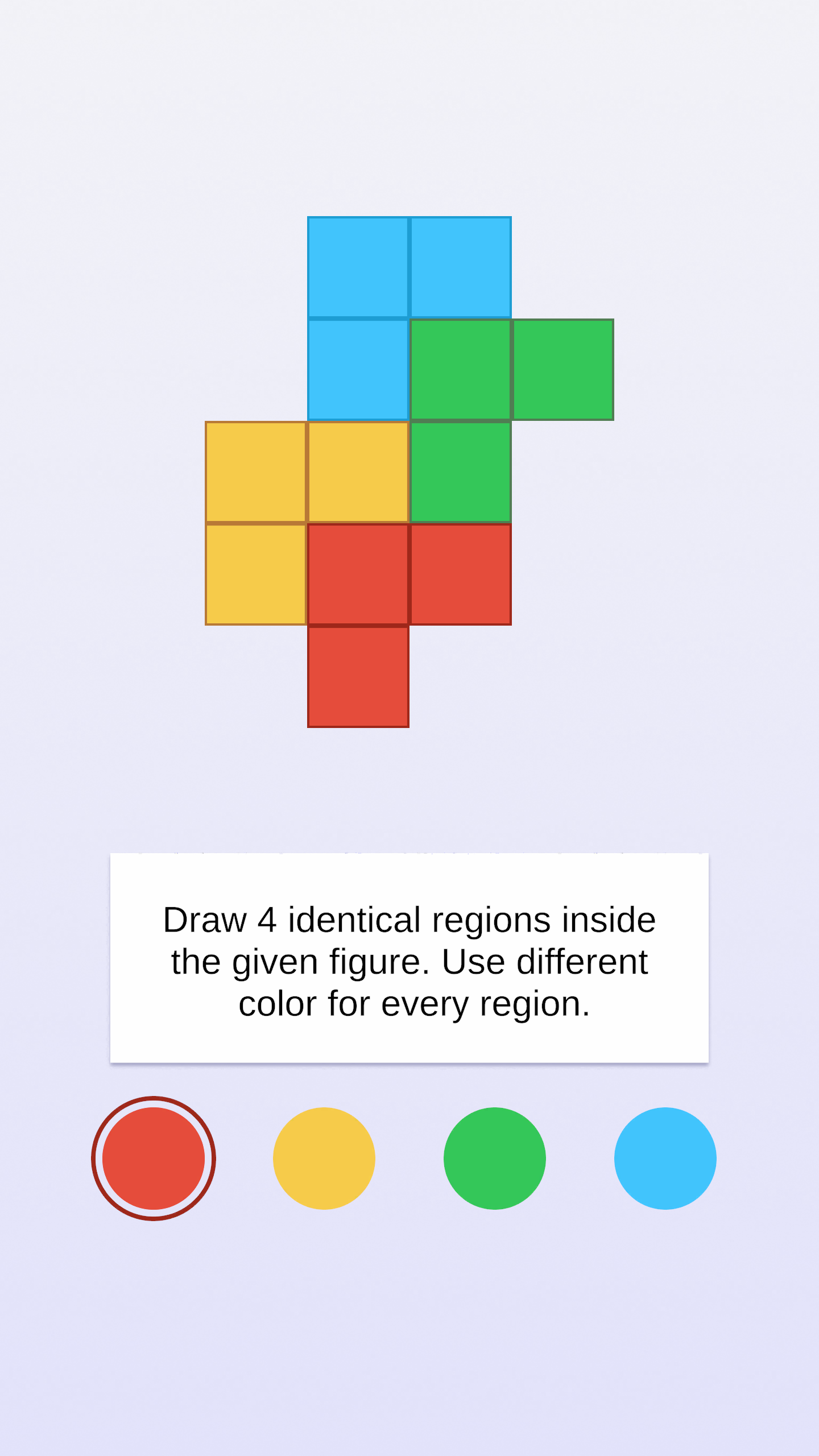Screen dimensions: 819x1456
Task: Pick the green color swatch
Action: point(495,1159)
